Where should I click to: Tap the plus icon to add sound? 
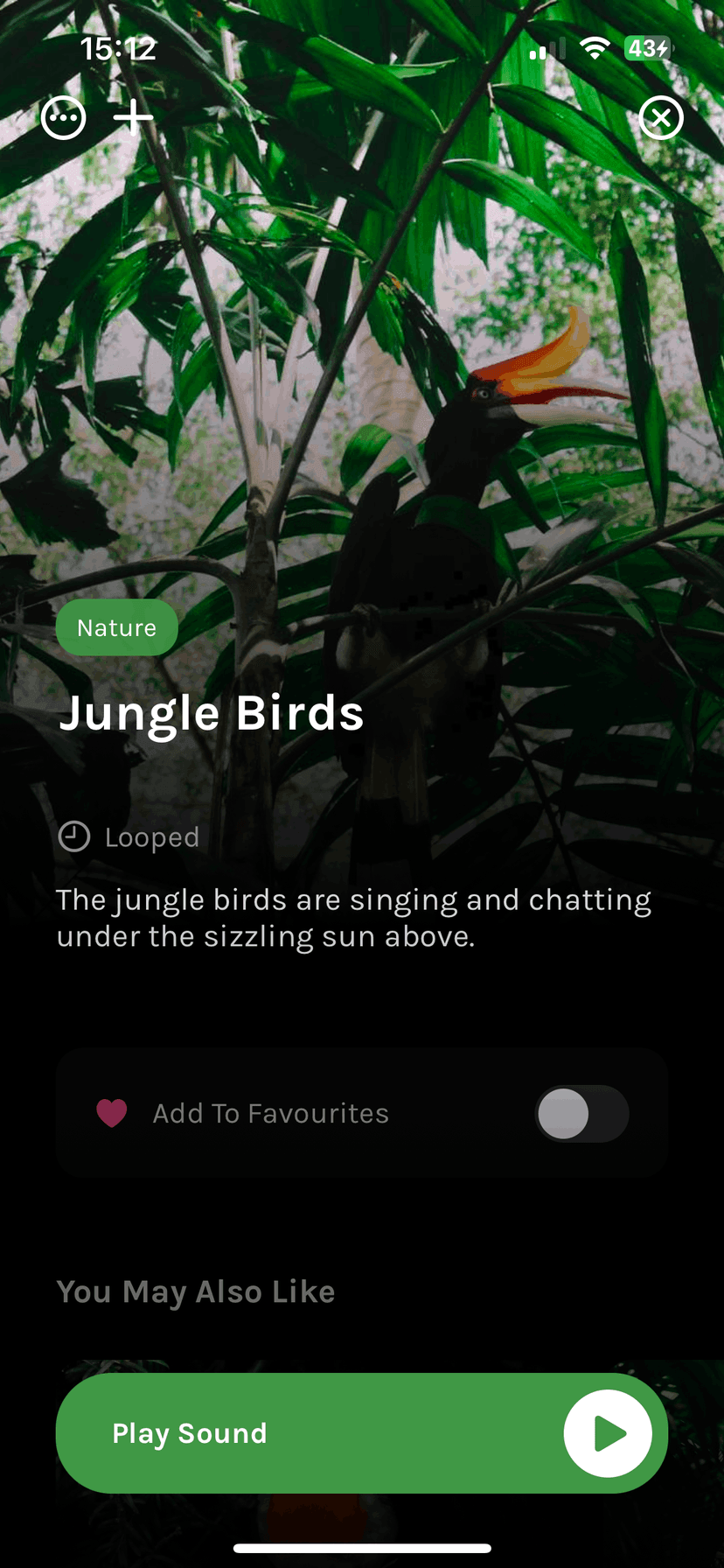coord(133,117)
